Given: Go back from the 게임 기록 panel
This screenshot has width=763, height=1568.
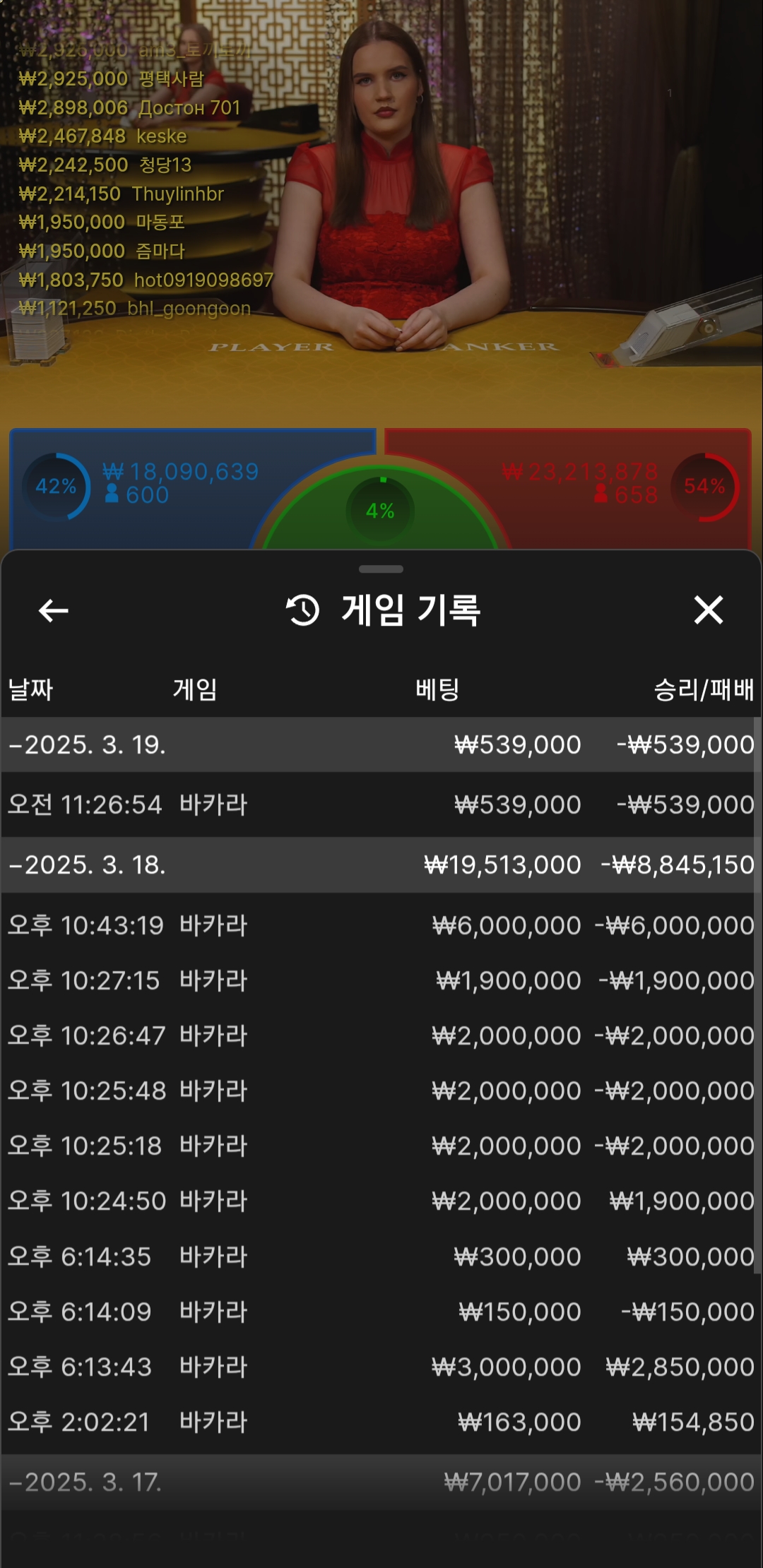Looking at the screenshot, I should click(x=53, y=610).
